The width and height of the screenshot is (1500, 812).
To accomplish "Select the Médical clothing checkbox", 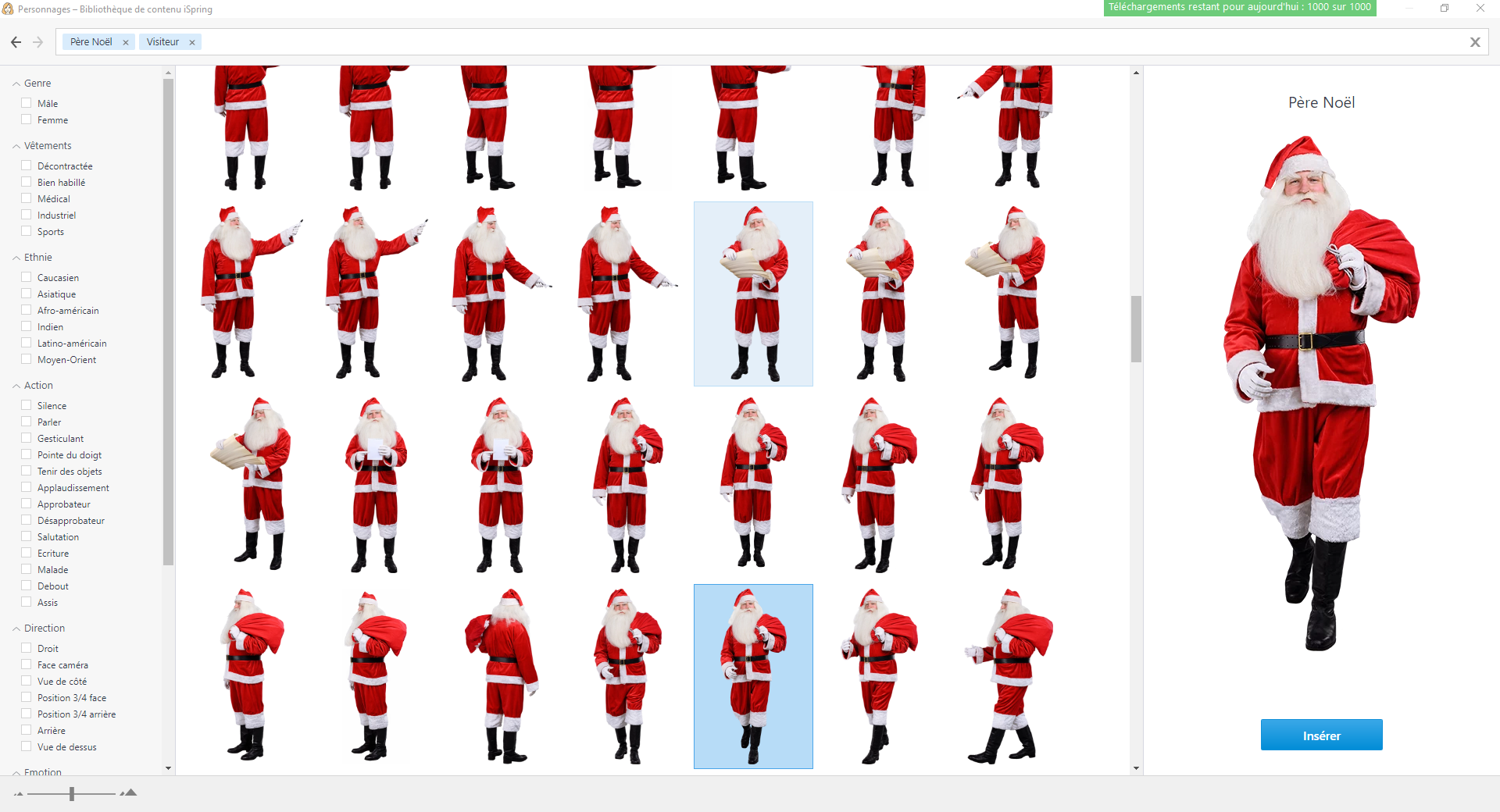I will coord(27,198).
